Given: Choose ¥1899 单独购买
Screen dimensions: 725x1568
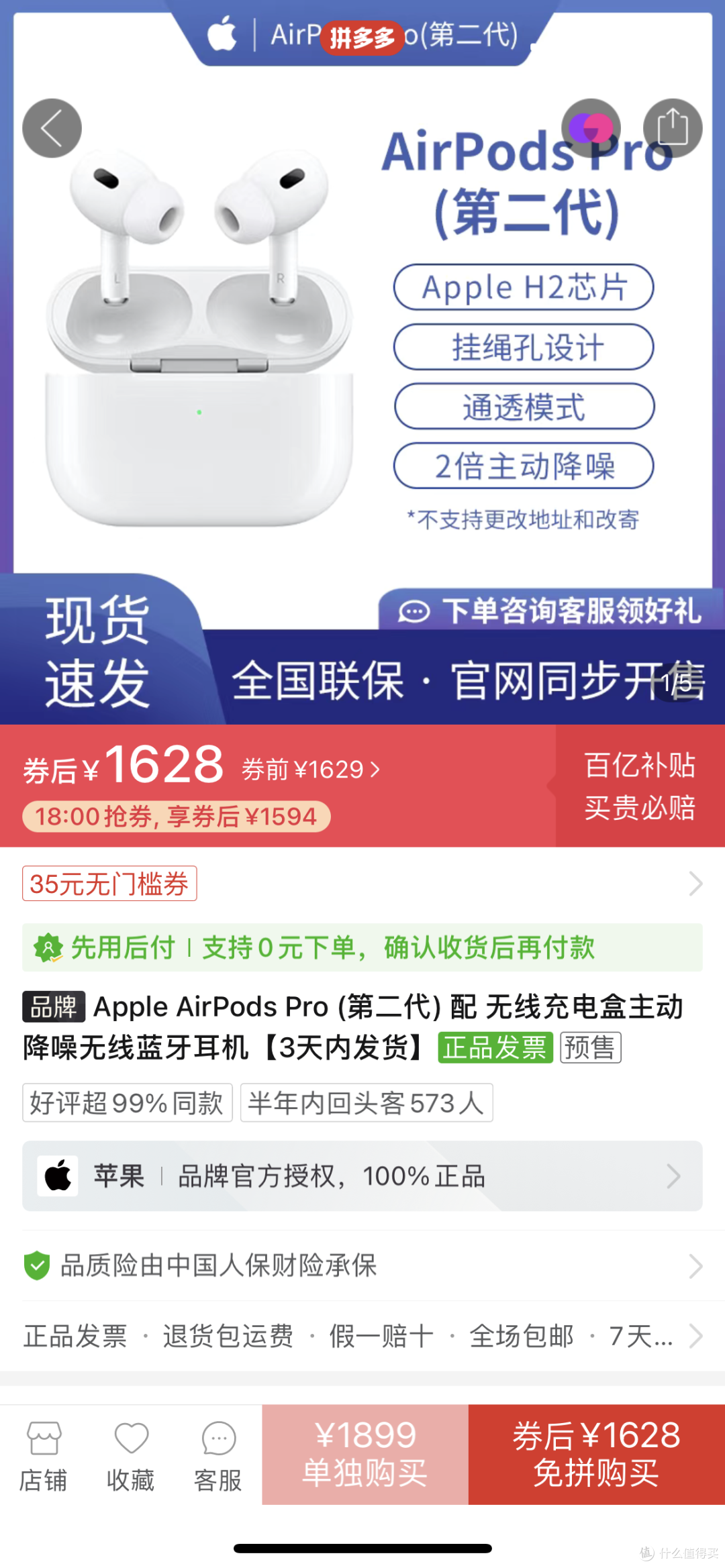Looking at the screenshot, I should coord(365,1455).
